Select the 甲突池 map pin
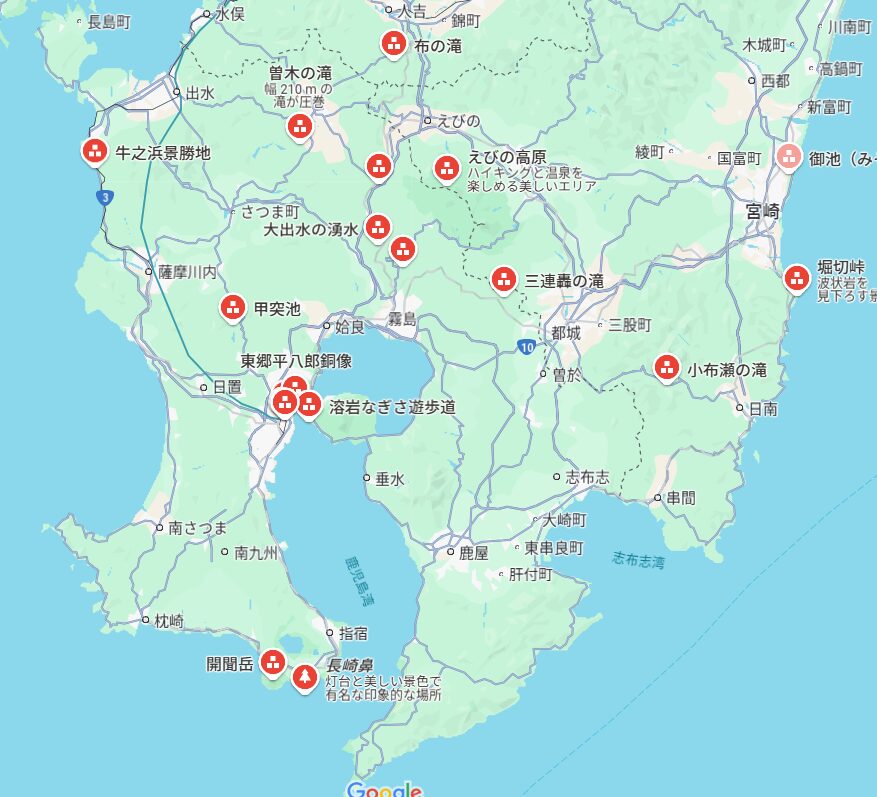The height and width of the screenshot is (797, 877). (x=233, y=307)
